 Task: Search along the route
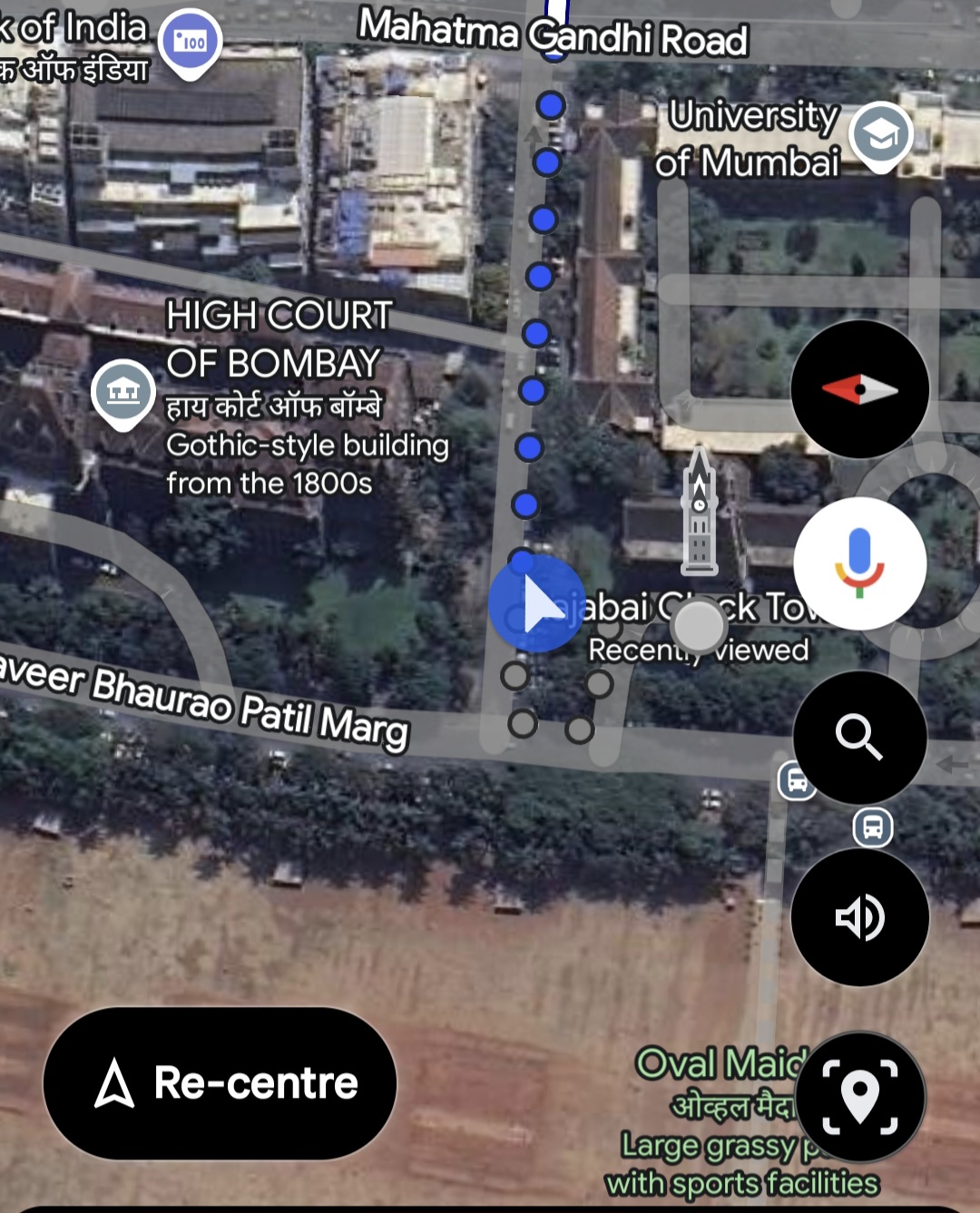point(859,737)
